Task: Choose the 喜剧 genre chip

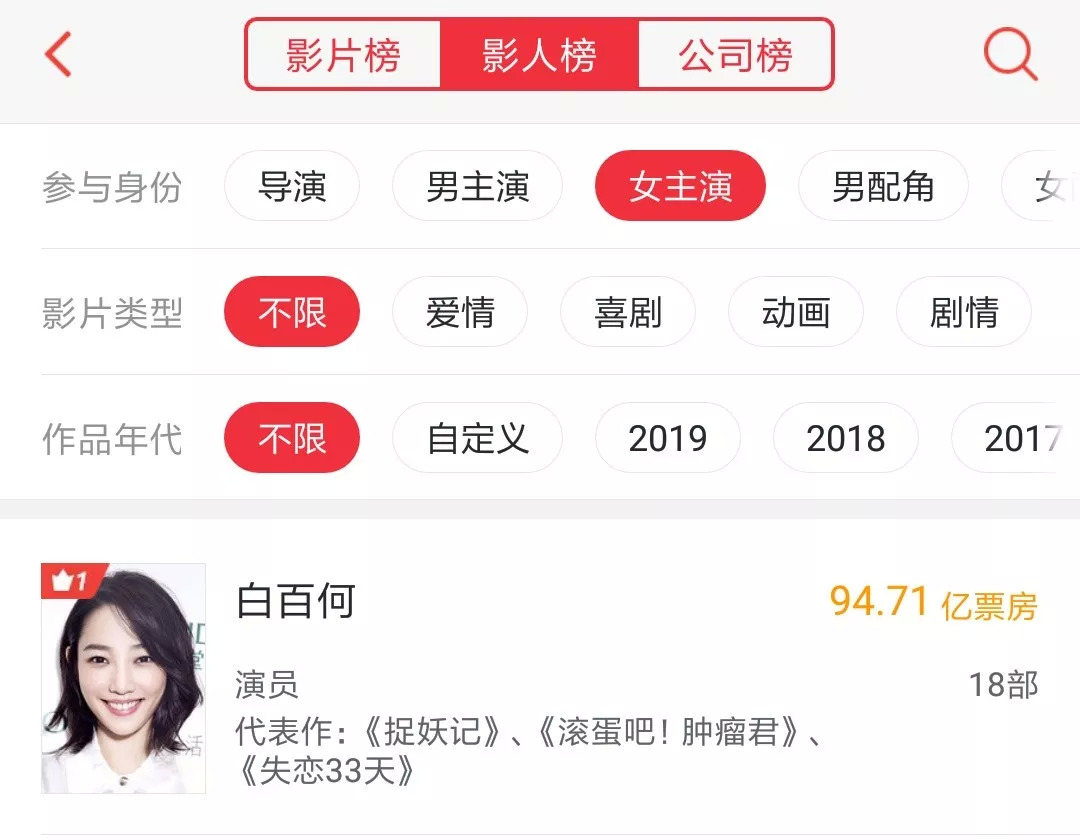Action: coord(628,312)
